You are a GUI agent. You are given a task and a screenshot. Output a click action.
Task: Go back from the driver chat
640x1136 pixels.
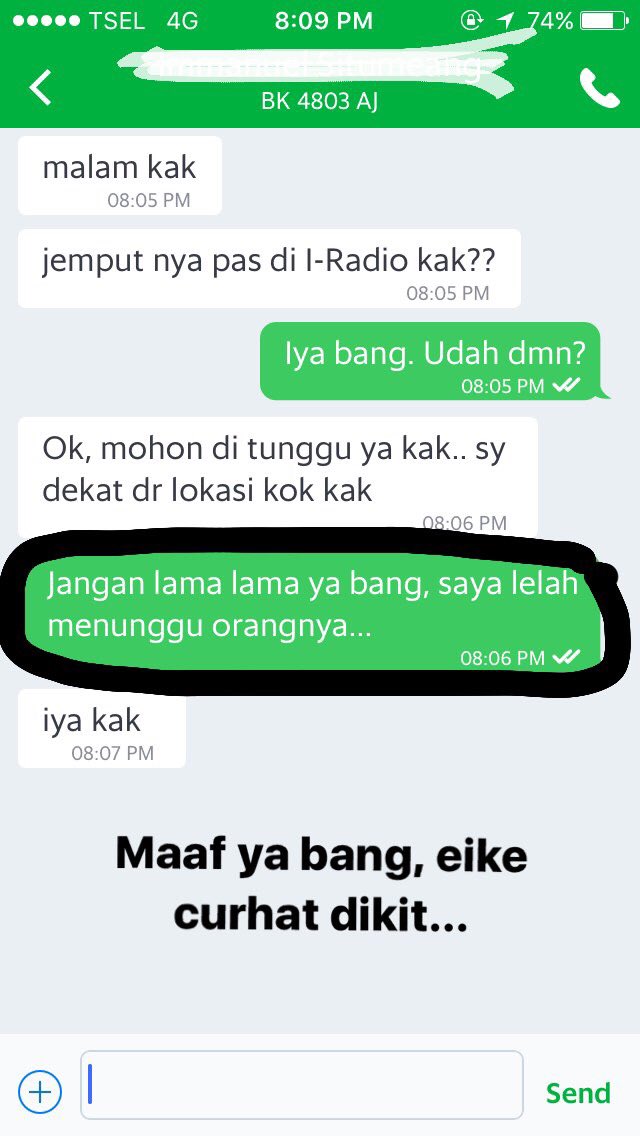(x=40, y=87)
